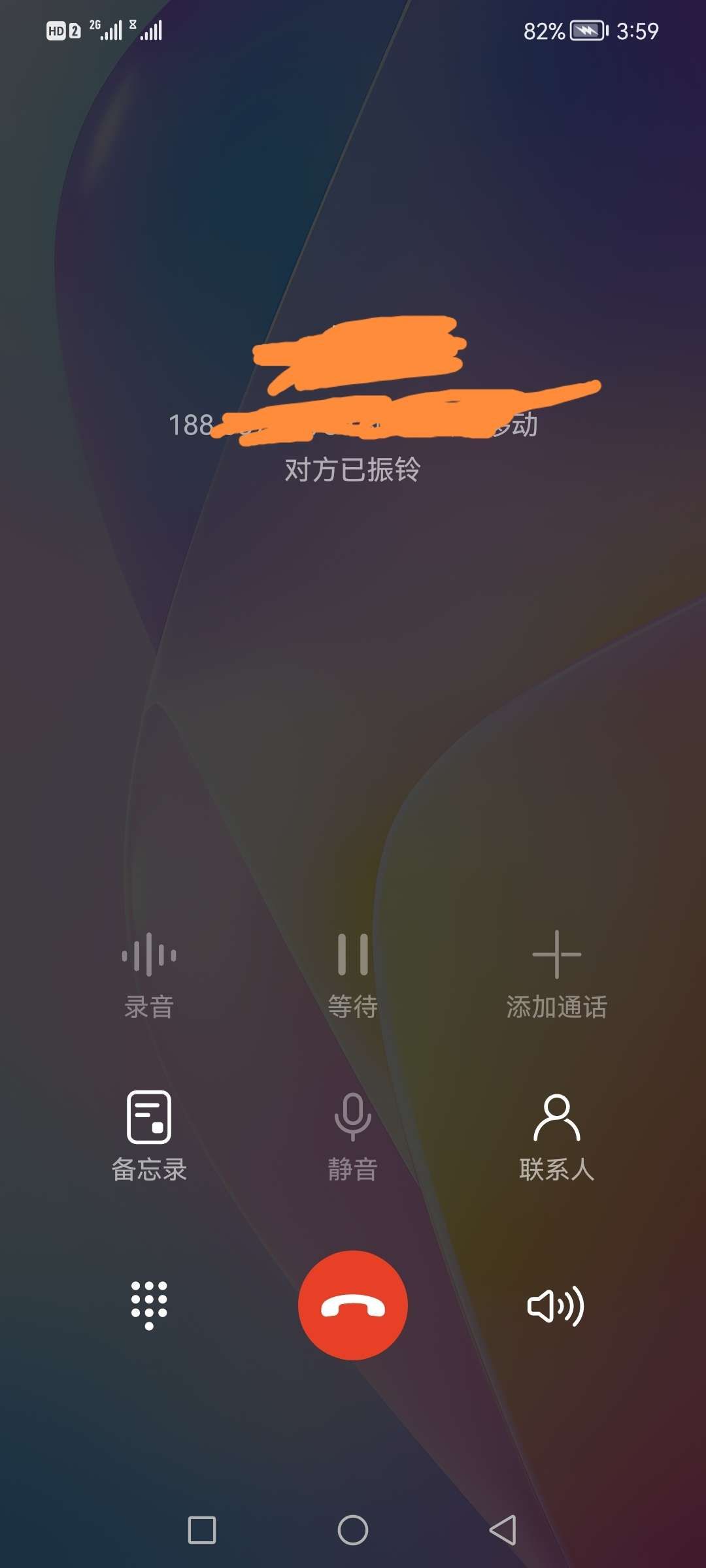
Task: Open the dial keypad
Action: tap(149, 1305)
